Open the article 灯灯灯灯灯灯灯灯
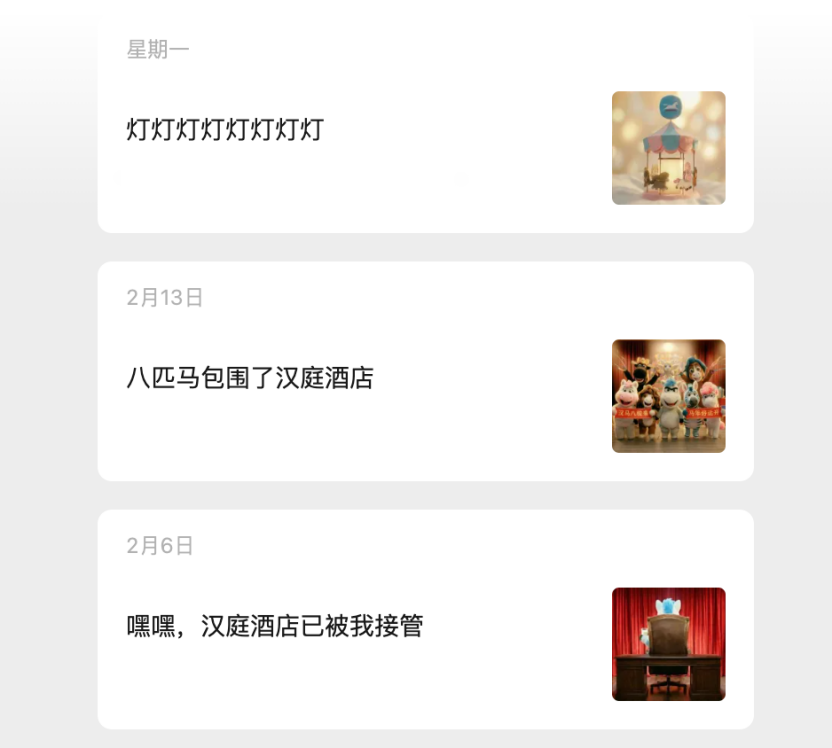The width and height of the screenshot is (832, 748). 226,130
